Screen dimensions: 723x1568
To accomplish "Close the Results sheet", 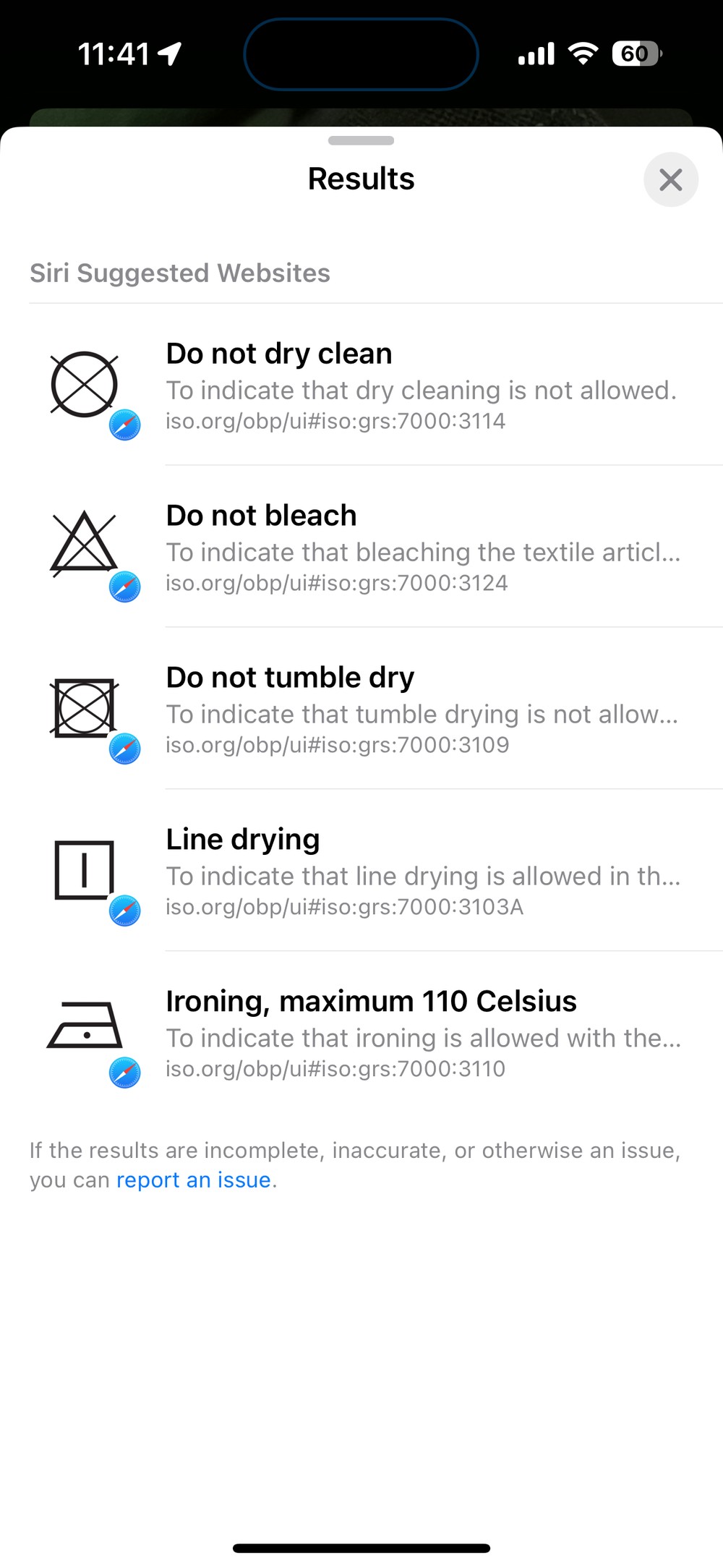I will pos(671,179).
